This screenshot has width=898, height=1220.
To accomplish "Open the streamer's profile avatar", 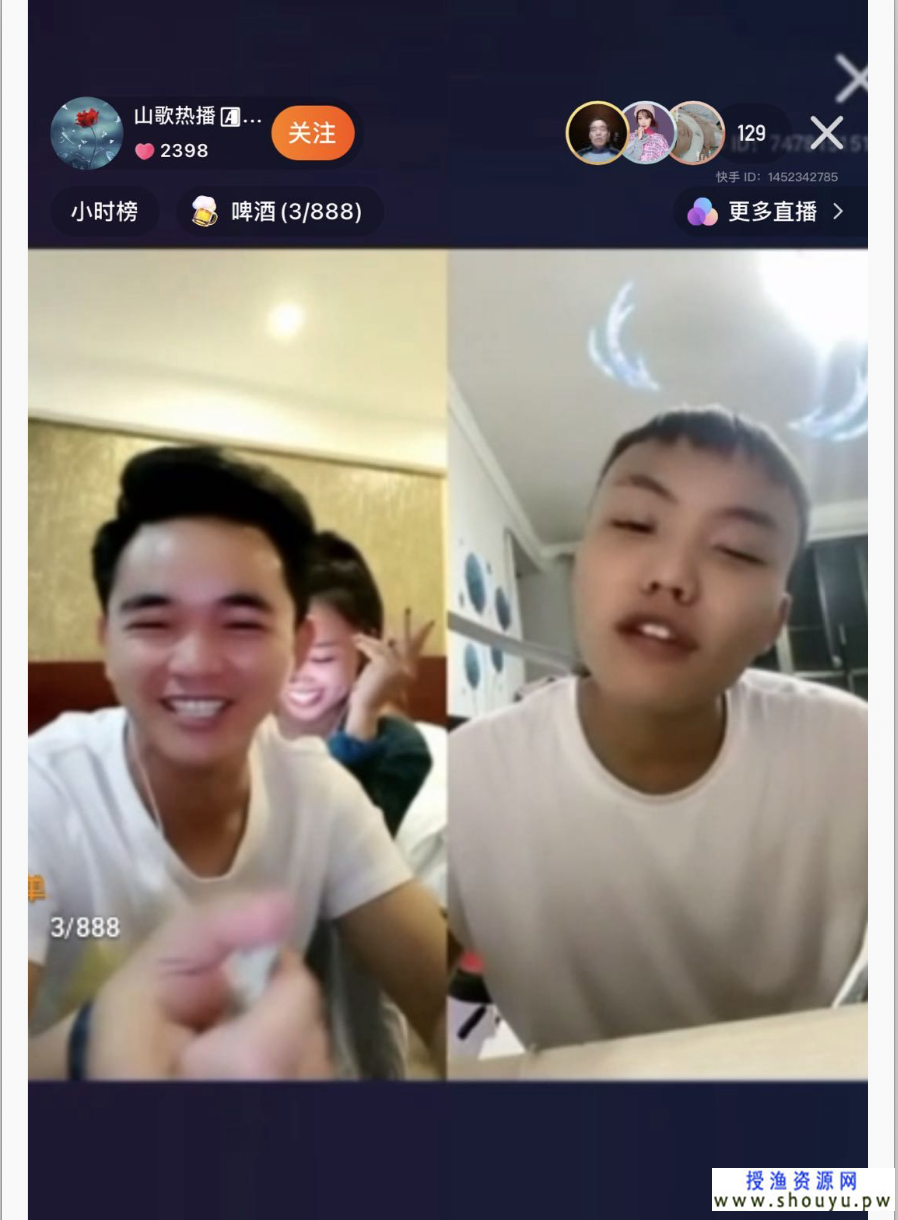I will click(87, 133).
